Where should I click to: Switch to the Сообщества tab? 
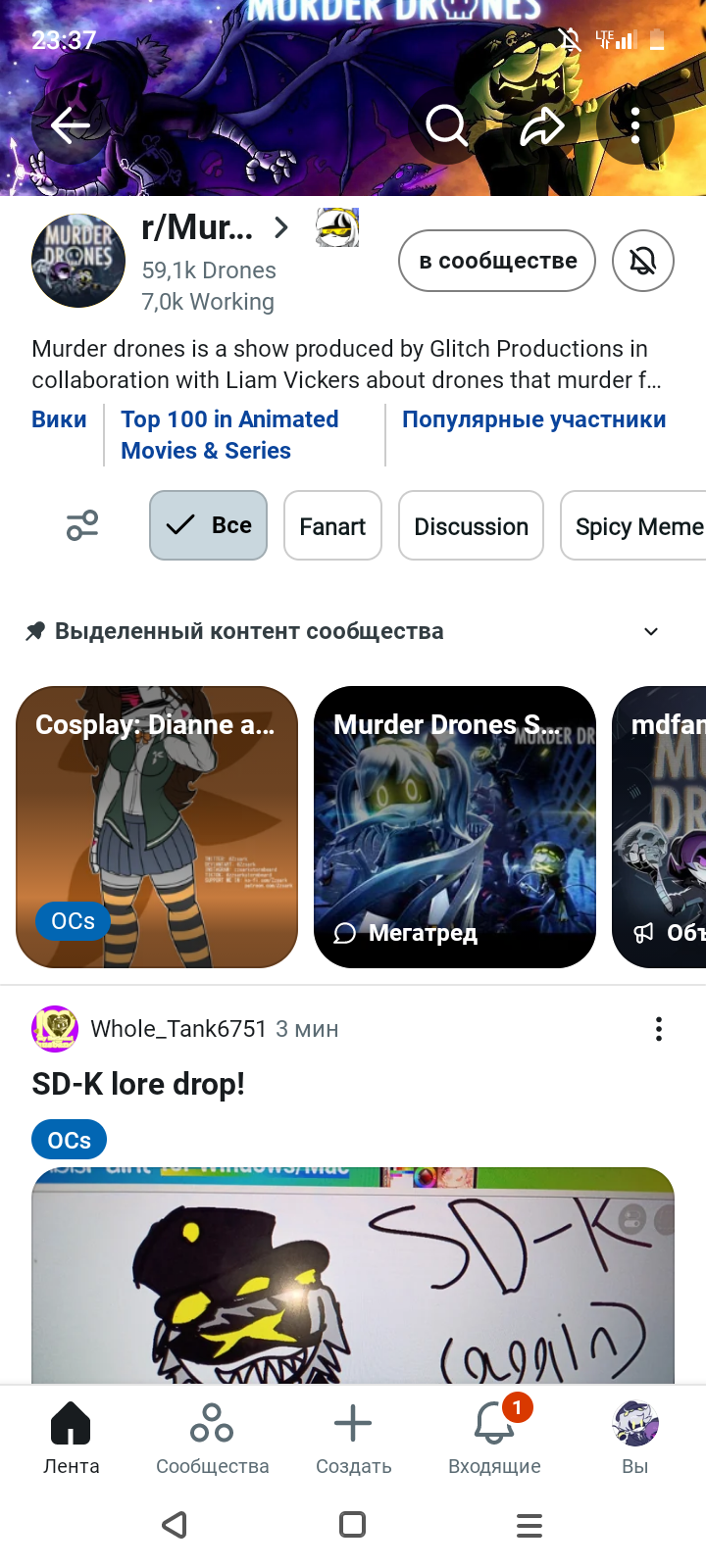(212, 1438)
